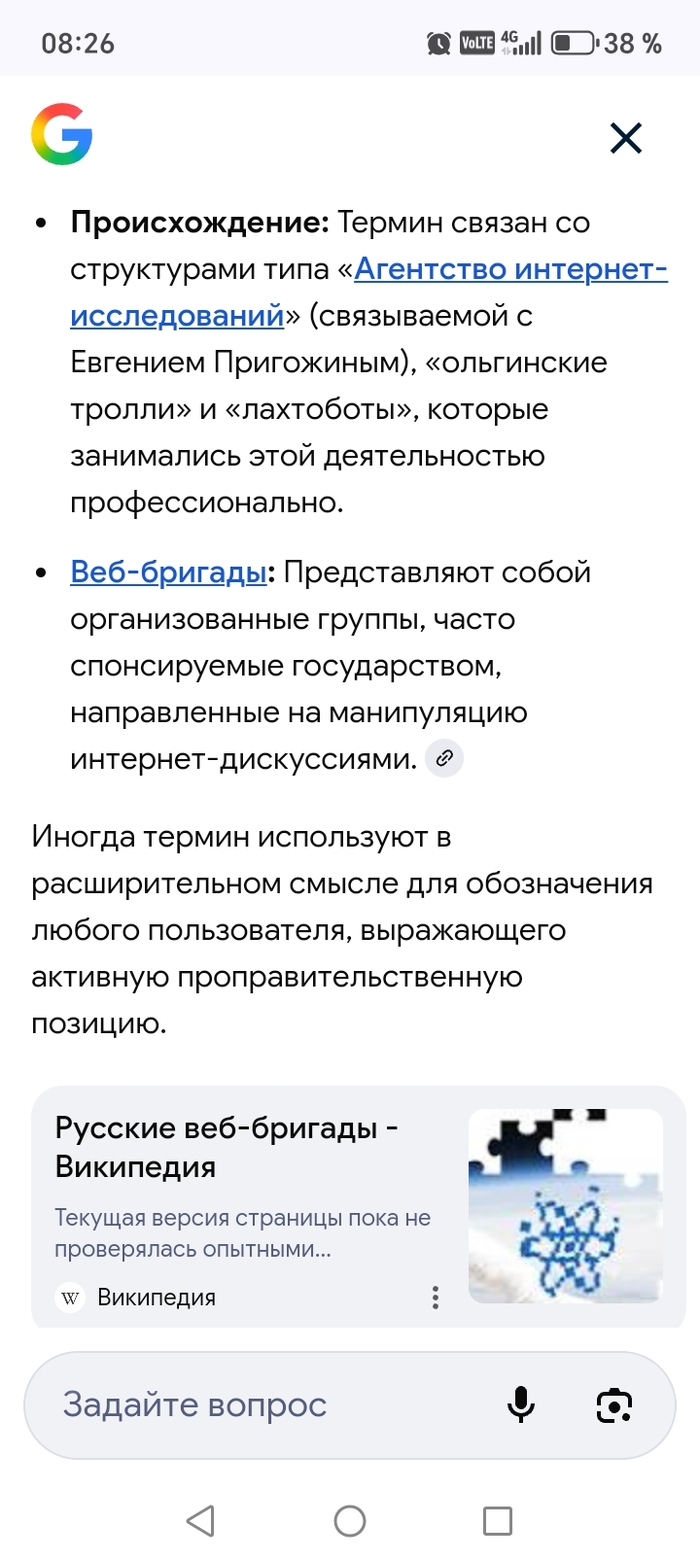The height and width of the screenshot is (1559, 700).
Task: Open the 'Агентство интернет-исследований' link
Action: click(x=510, y=269)
